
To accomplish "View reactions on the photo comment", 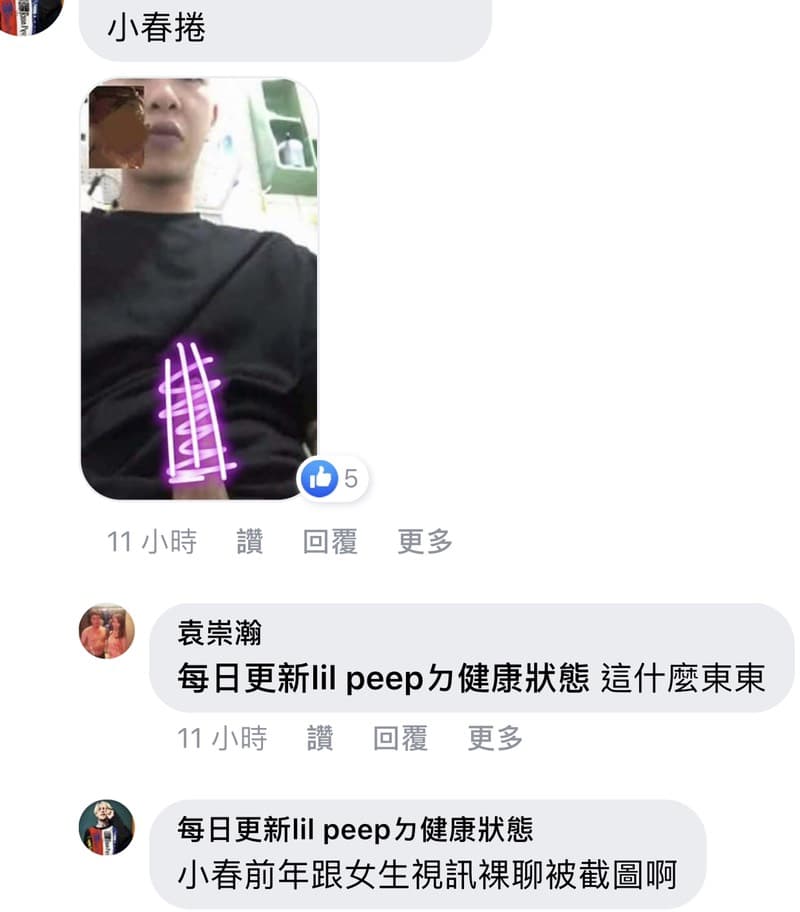I will click(334, 479).
